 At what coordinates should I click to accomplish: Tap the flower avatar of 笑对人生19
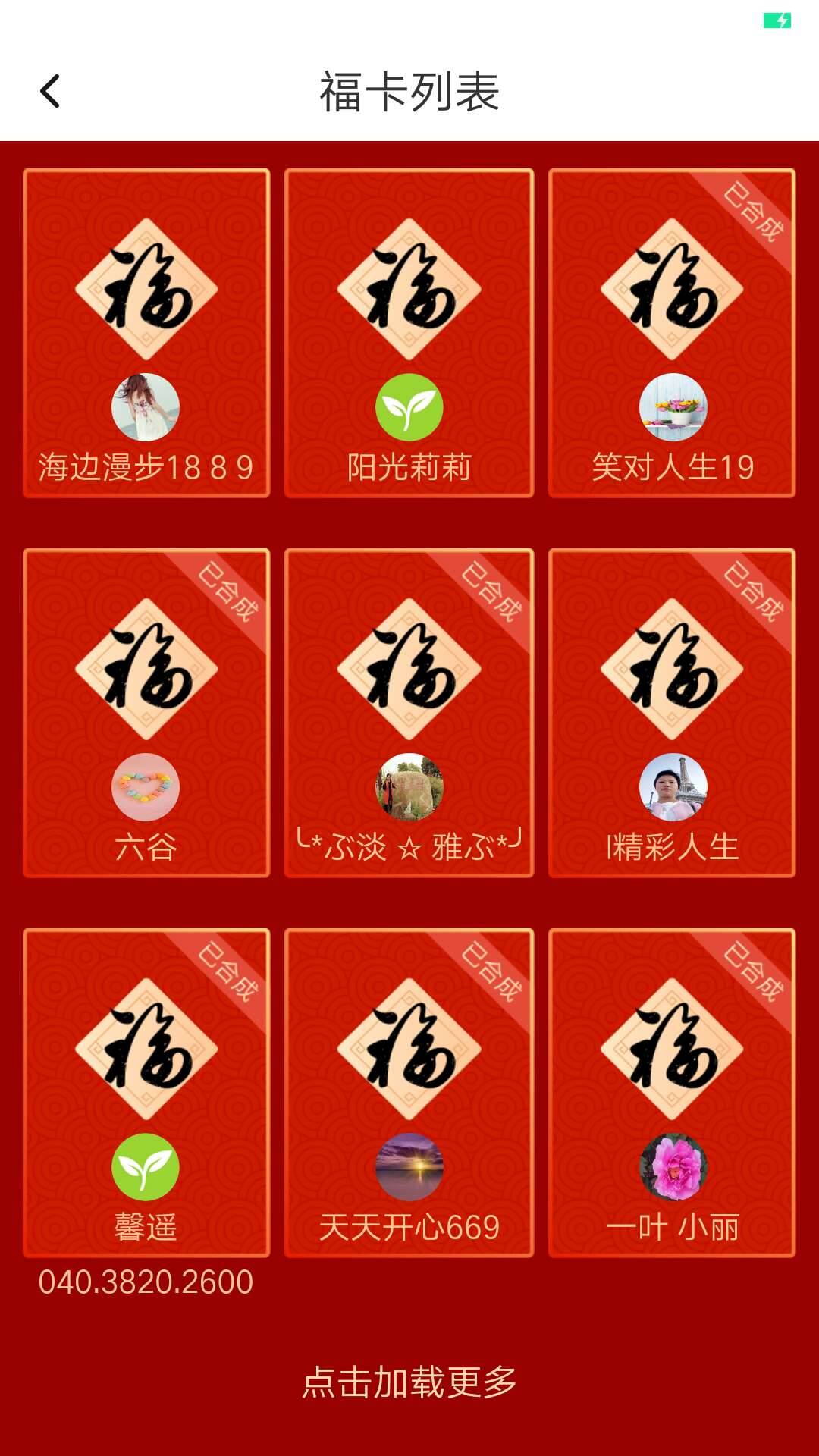pyautogui.click(x=673, y=408)
